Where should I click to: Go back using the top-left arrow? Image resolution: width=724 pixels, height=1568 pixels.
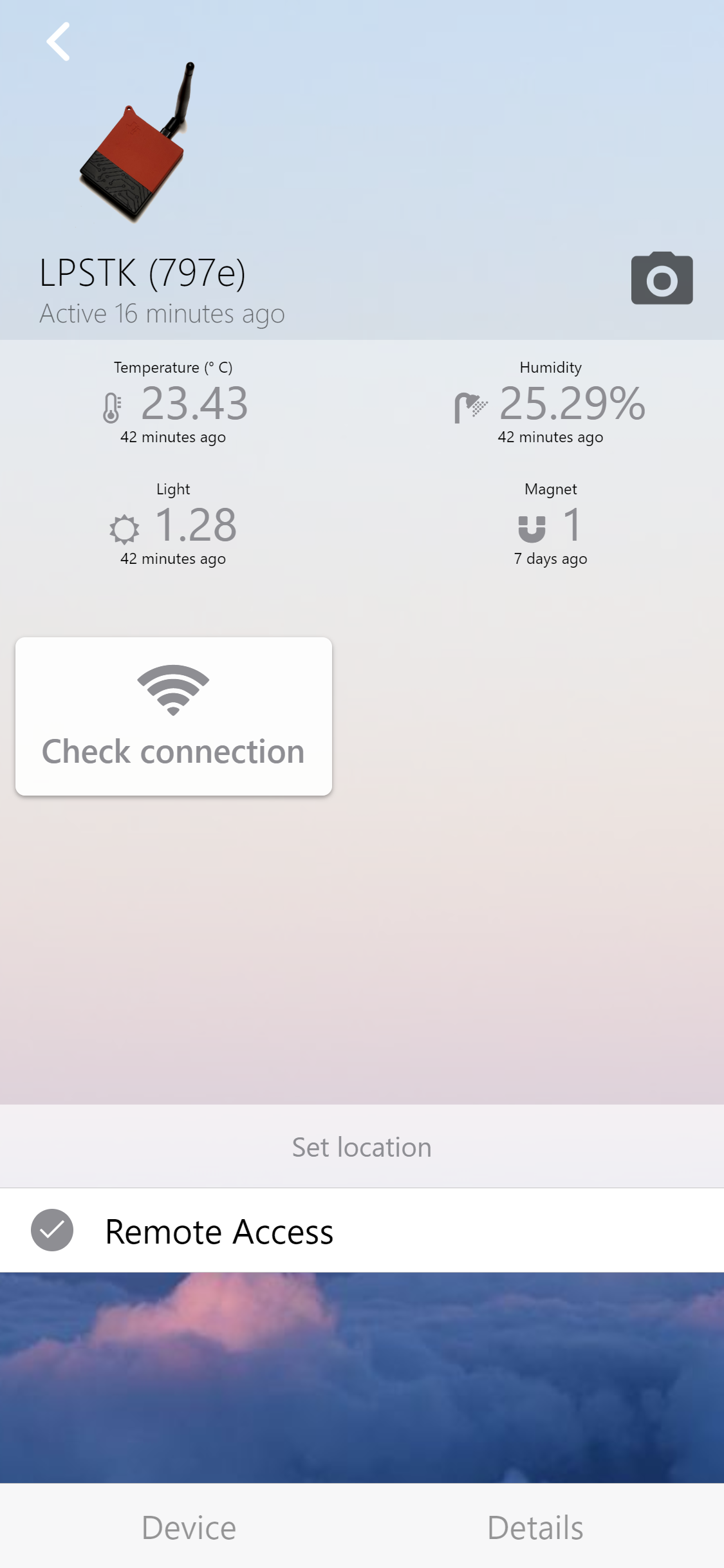pos(58,42)
